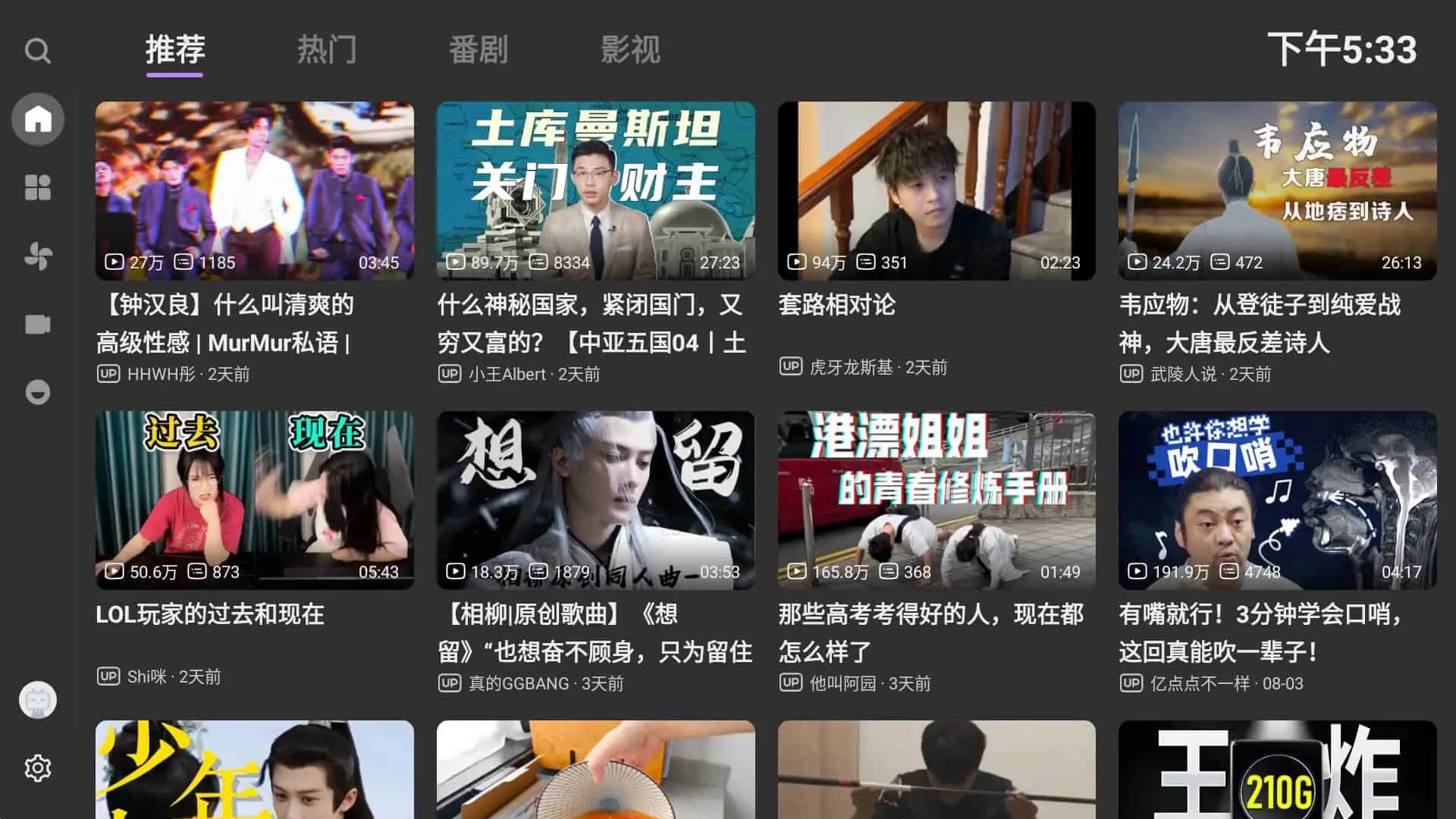Open the settings gear

pos(37,767)
